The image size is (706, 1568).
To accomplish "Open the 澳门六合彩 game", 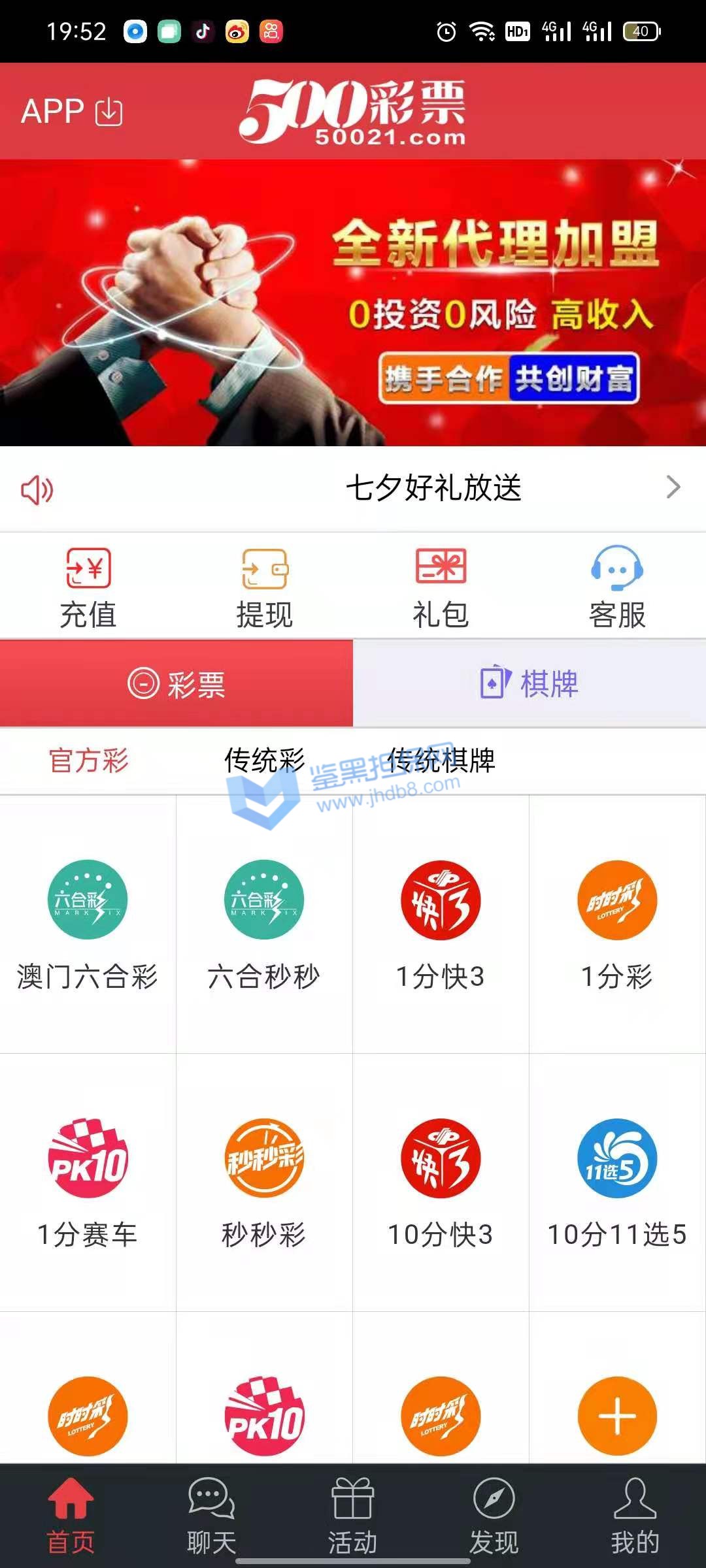I will pyautogui.click(x=88, y=924).
